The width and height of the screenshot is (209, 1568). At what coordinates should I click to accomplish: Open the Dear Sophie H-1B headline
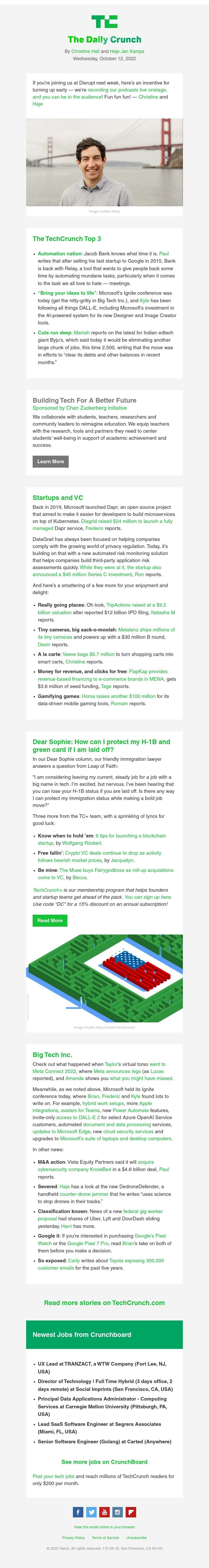101,746
